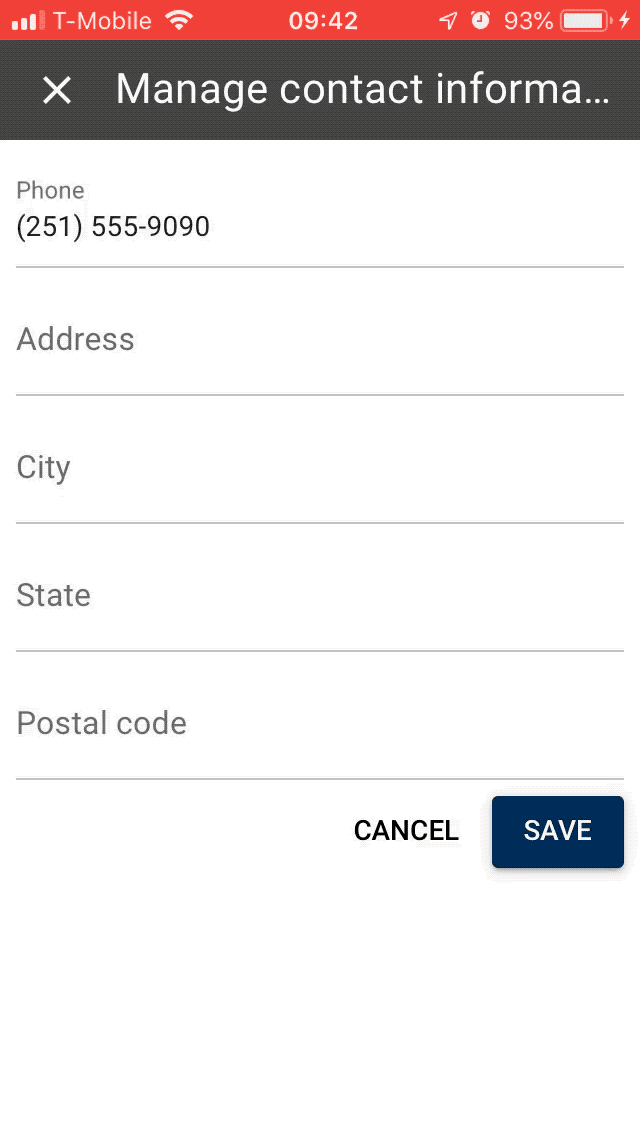Cancel the contact information changes

click(406, 831)
